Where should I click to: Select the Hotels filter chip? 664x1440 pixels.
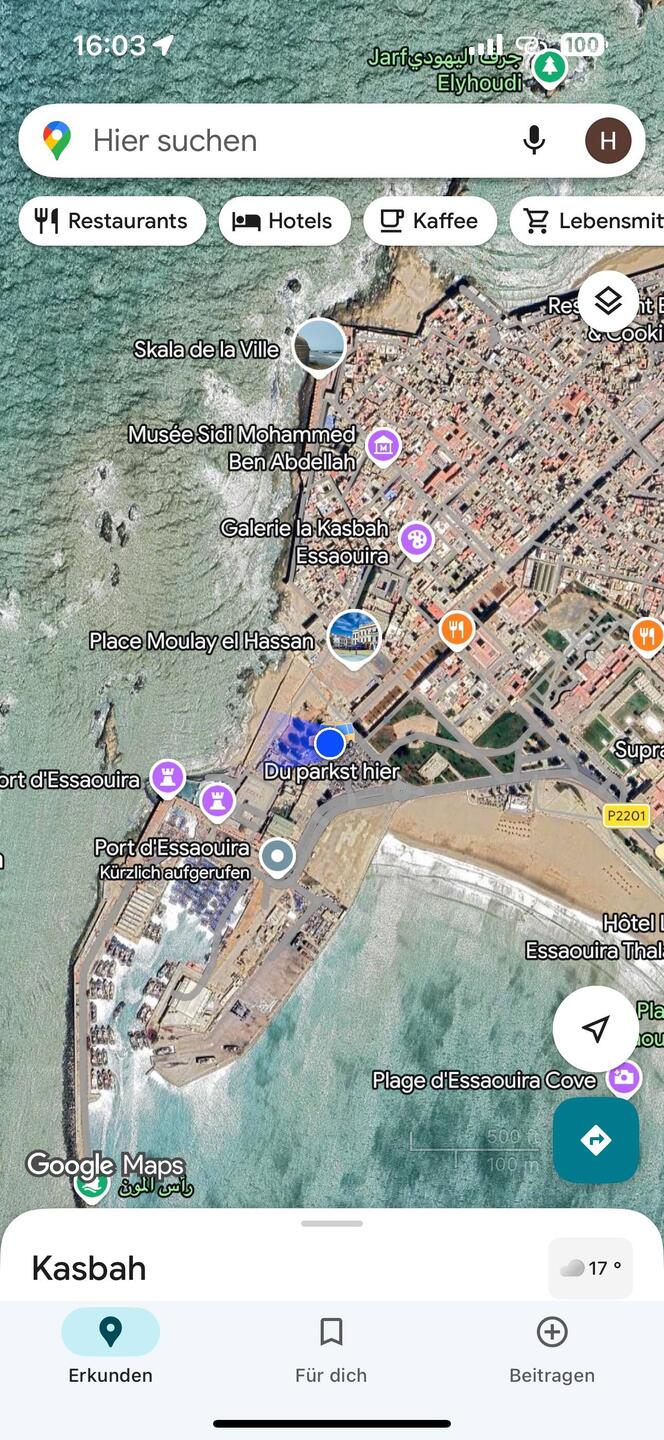coord(284,221)
